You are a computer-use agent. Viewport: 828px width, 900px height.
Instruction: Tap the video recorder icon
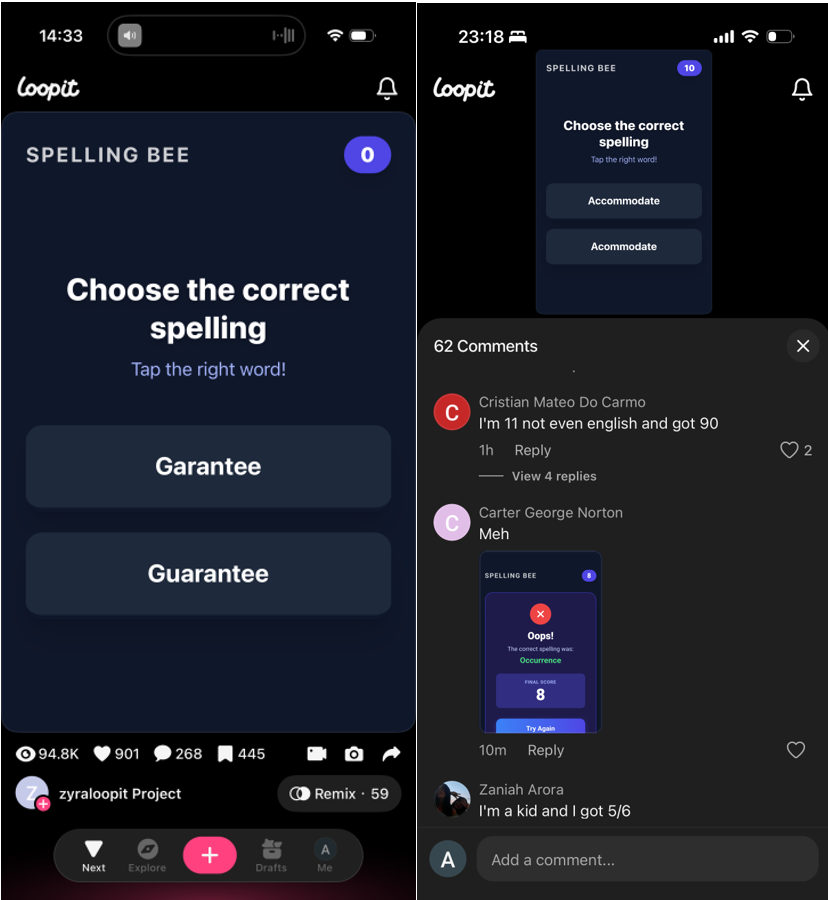[x=317, y=754]
